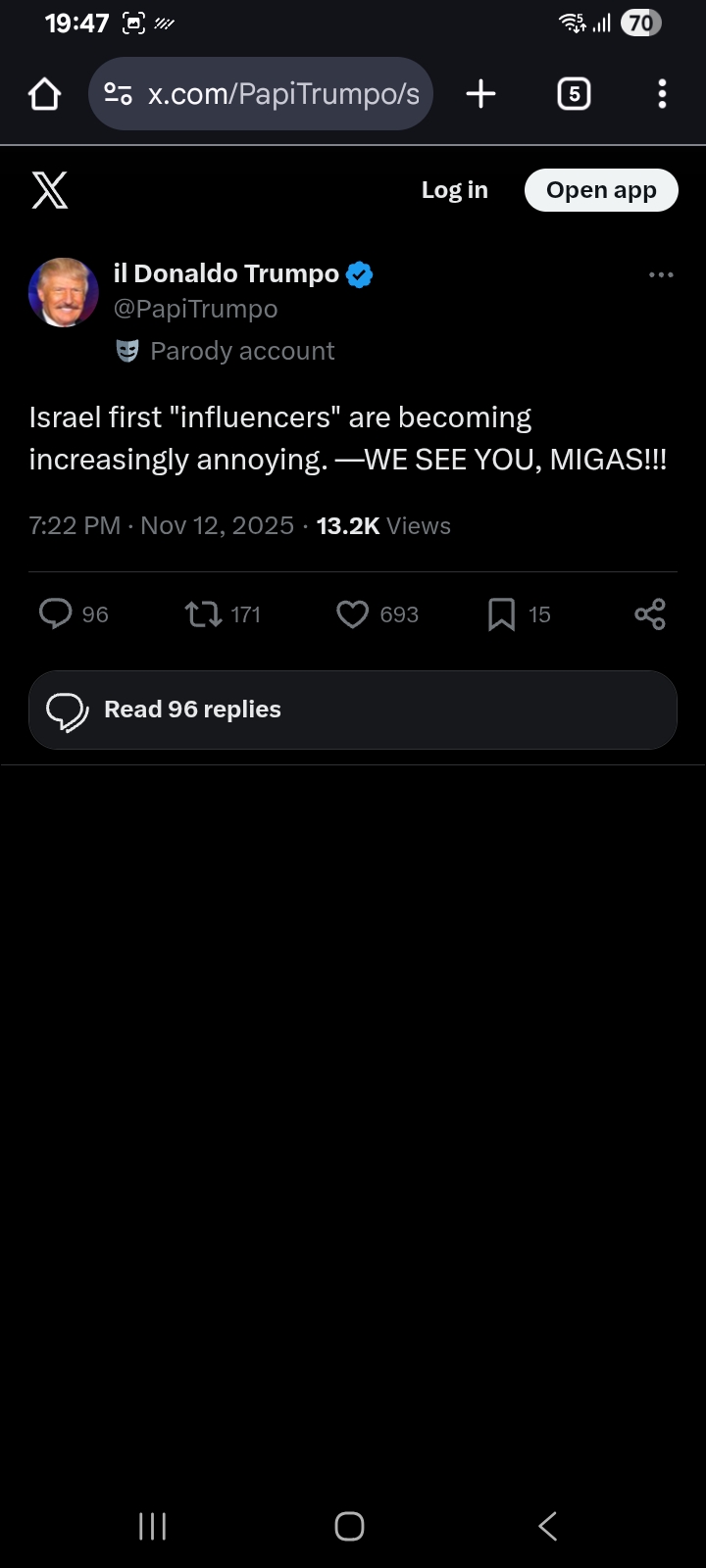
Task: Open the post's three-dot more menu
Action: (x=661, y=275)
